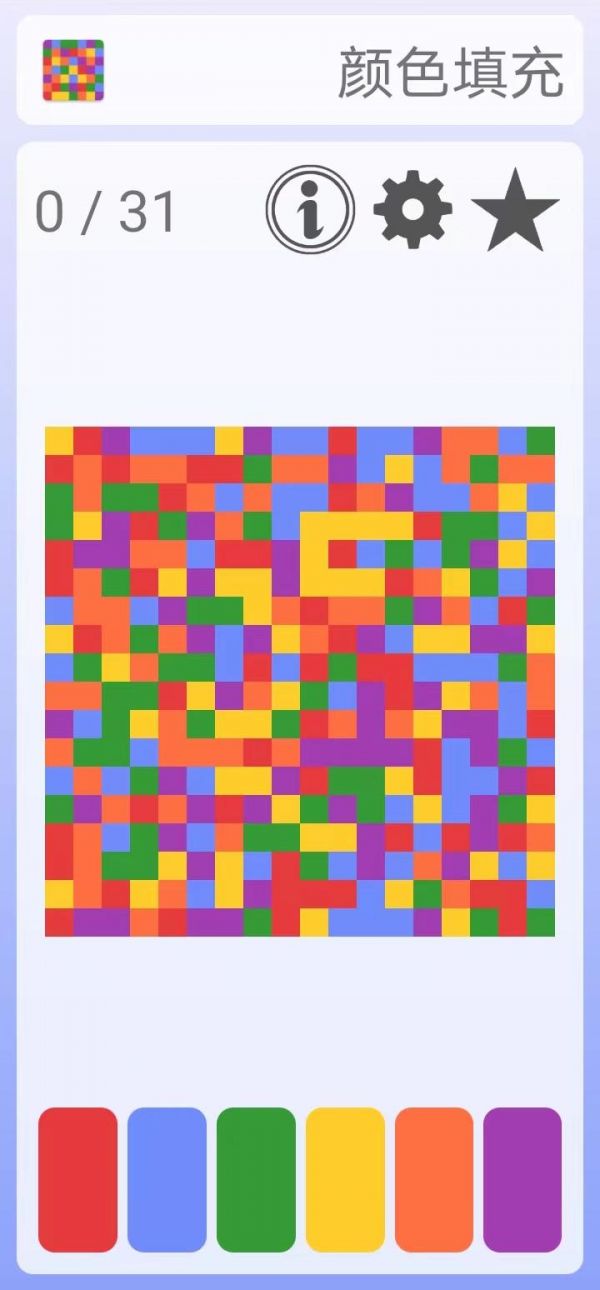The height and width of the screenshot is (1290, 600).
Task: Choose the green color swatch
Action: [256, 1180]
